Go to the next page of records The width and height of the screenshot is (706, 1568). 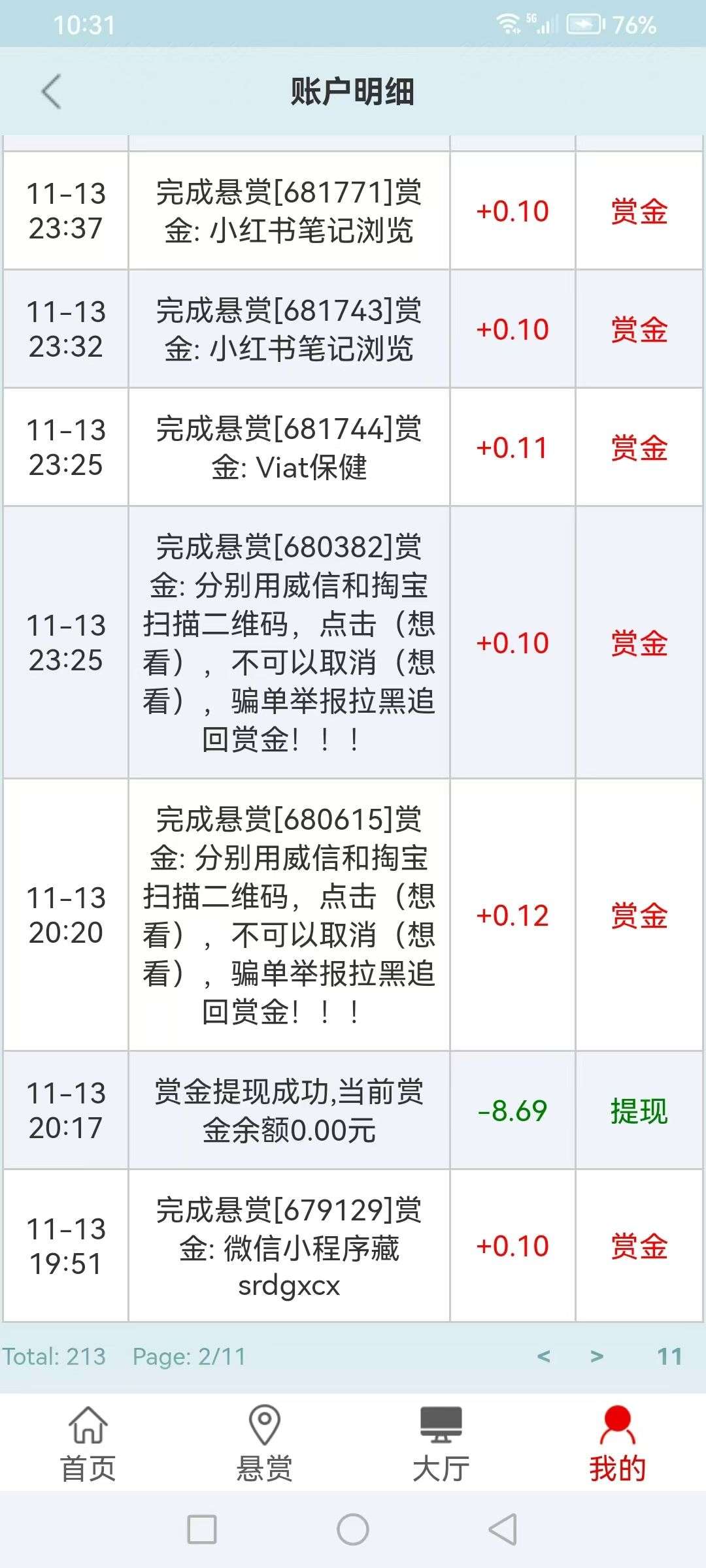(x=597, y=1356)
